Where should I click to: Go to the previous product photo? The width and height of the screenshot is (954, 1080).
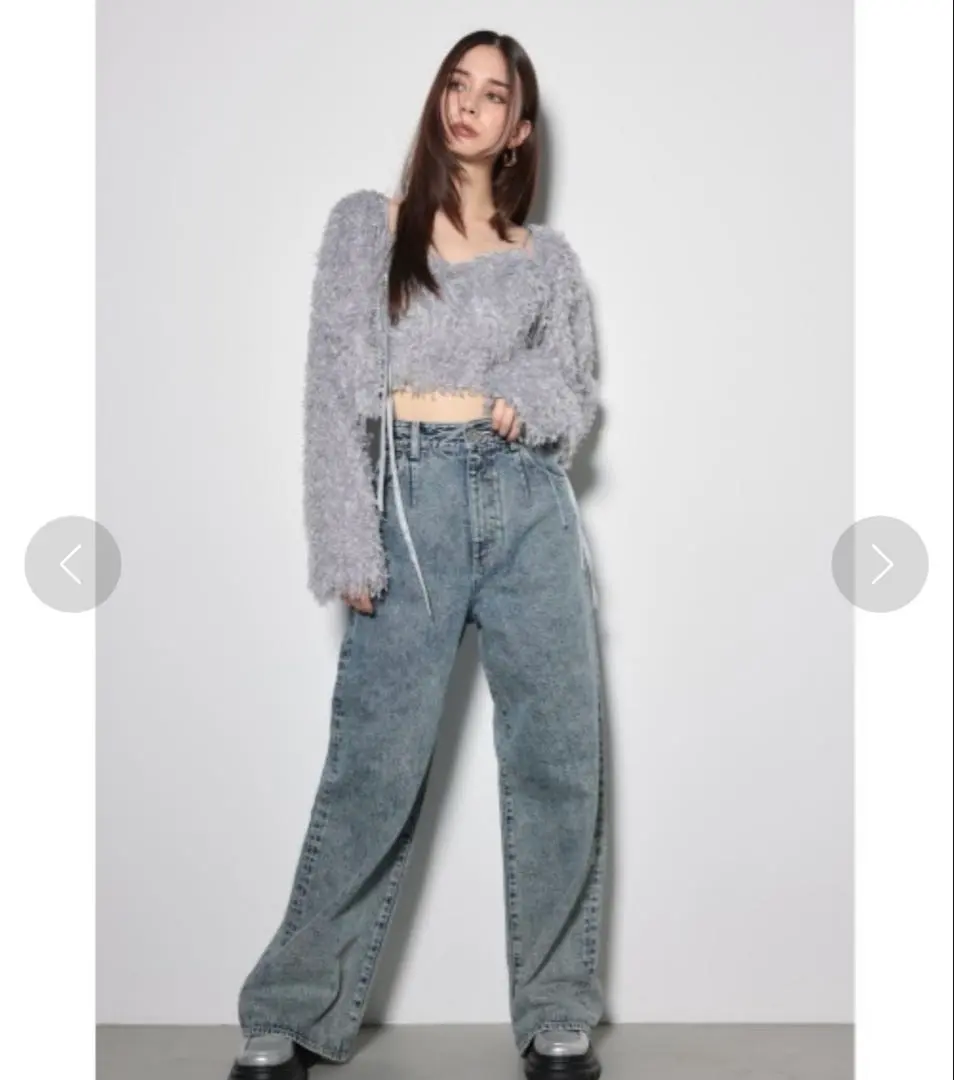coord(73,564)
